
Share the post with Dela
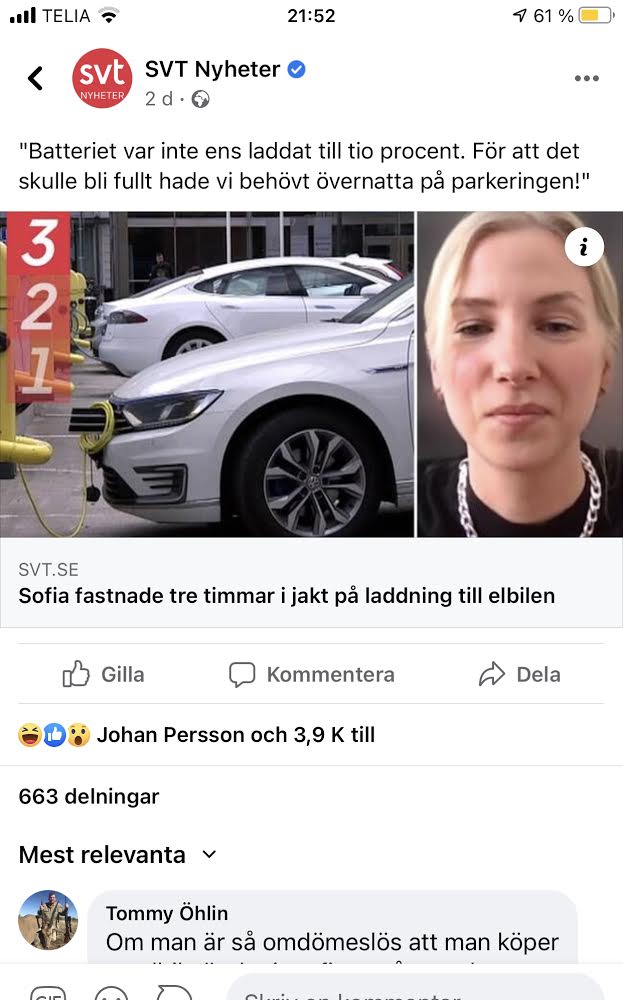point(519,675)
